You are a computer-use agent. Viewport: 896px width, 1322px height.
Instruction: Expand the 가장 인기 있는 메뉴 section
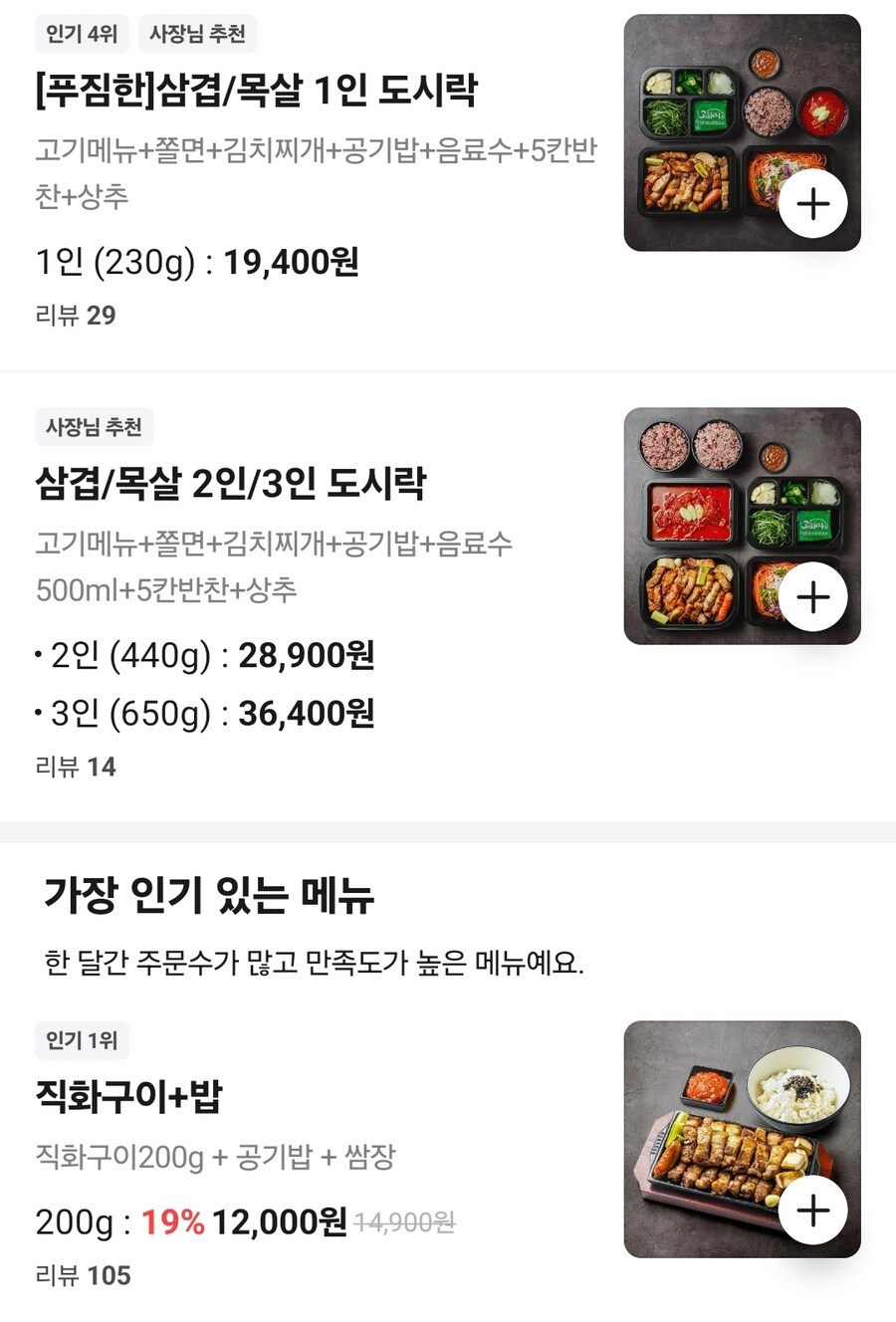pos(209,894)
